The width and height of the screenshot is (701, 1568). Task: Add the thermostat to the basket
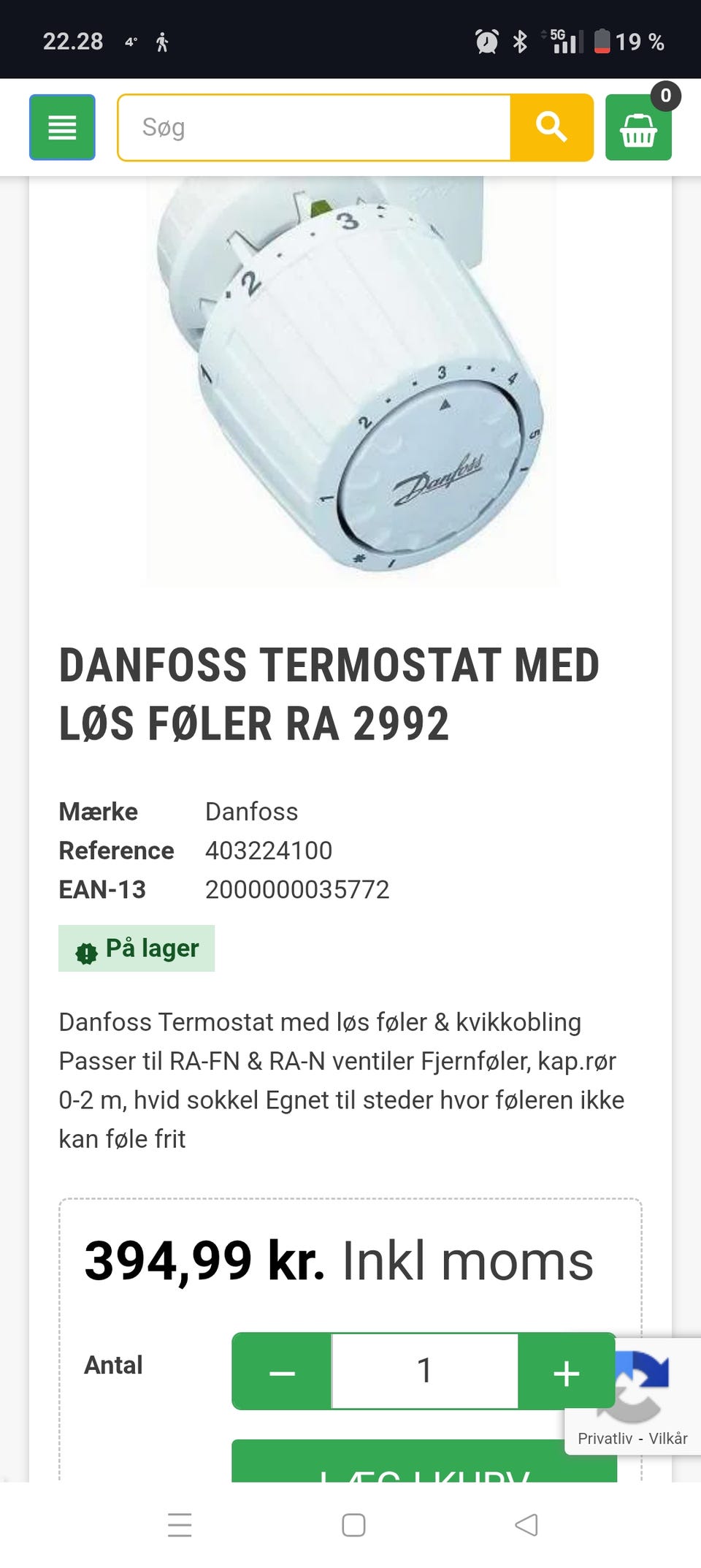pyautogui.click(x=424, y=1465)
